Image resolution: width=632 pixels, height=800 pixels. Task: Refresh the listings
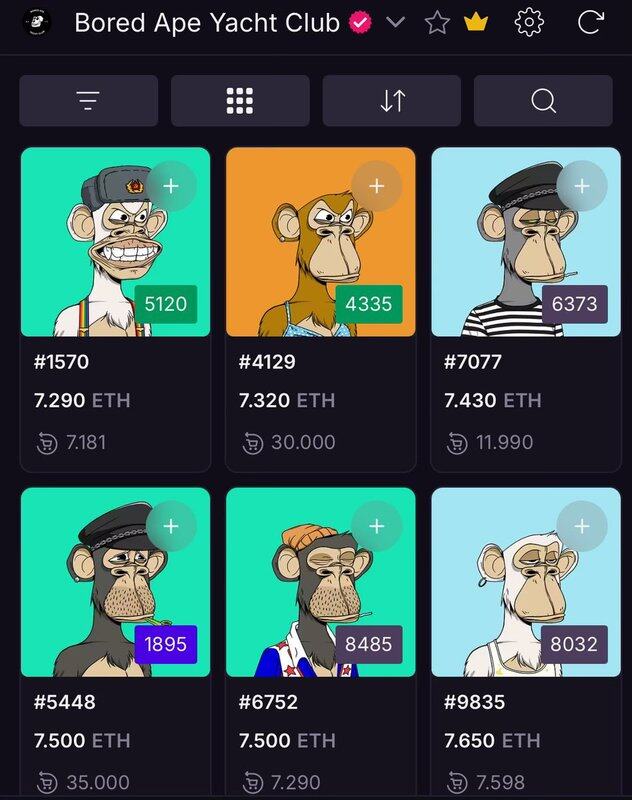point(591,22)
